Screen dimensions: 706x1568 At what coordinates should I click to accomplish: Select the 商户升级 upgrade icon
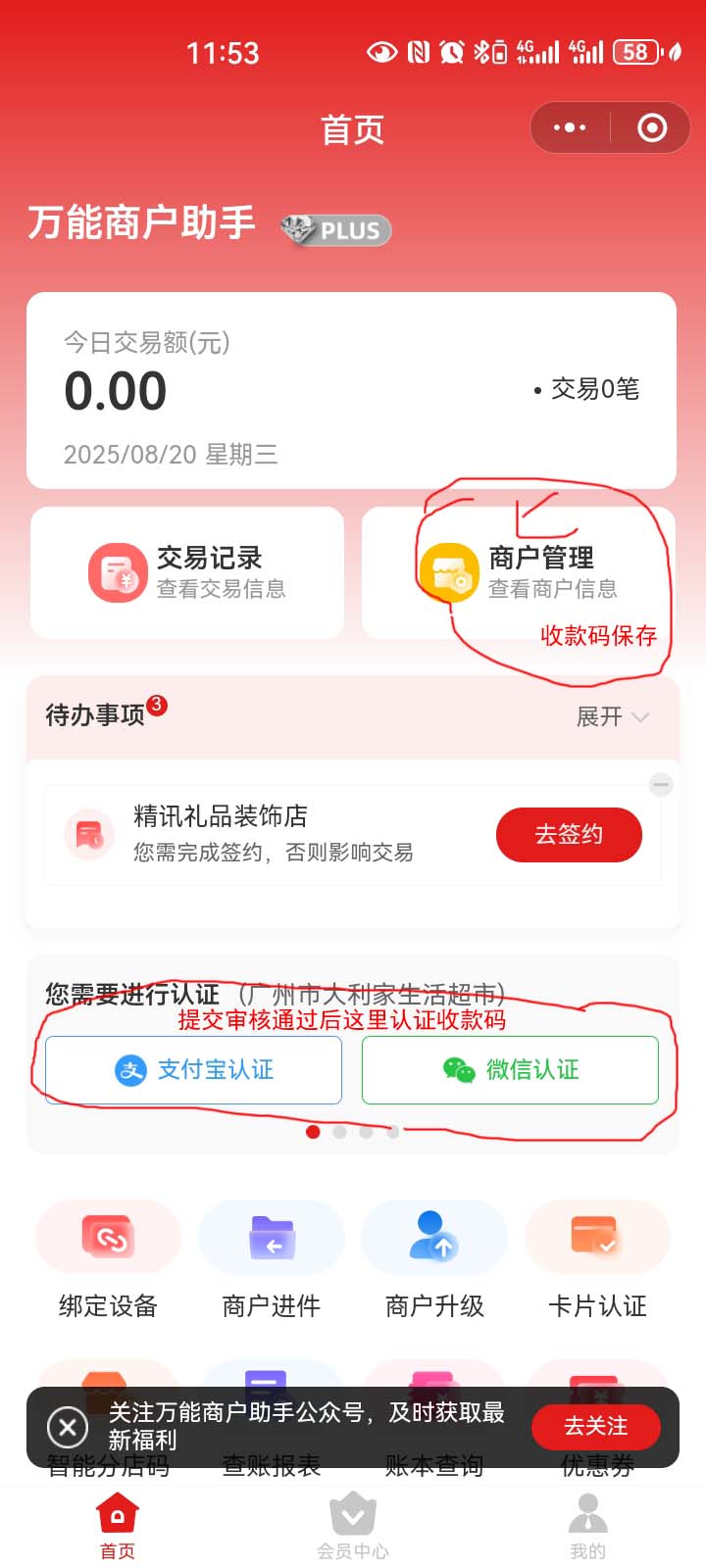coord(434,1261)
